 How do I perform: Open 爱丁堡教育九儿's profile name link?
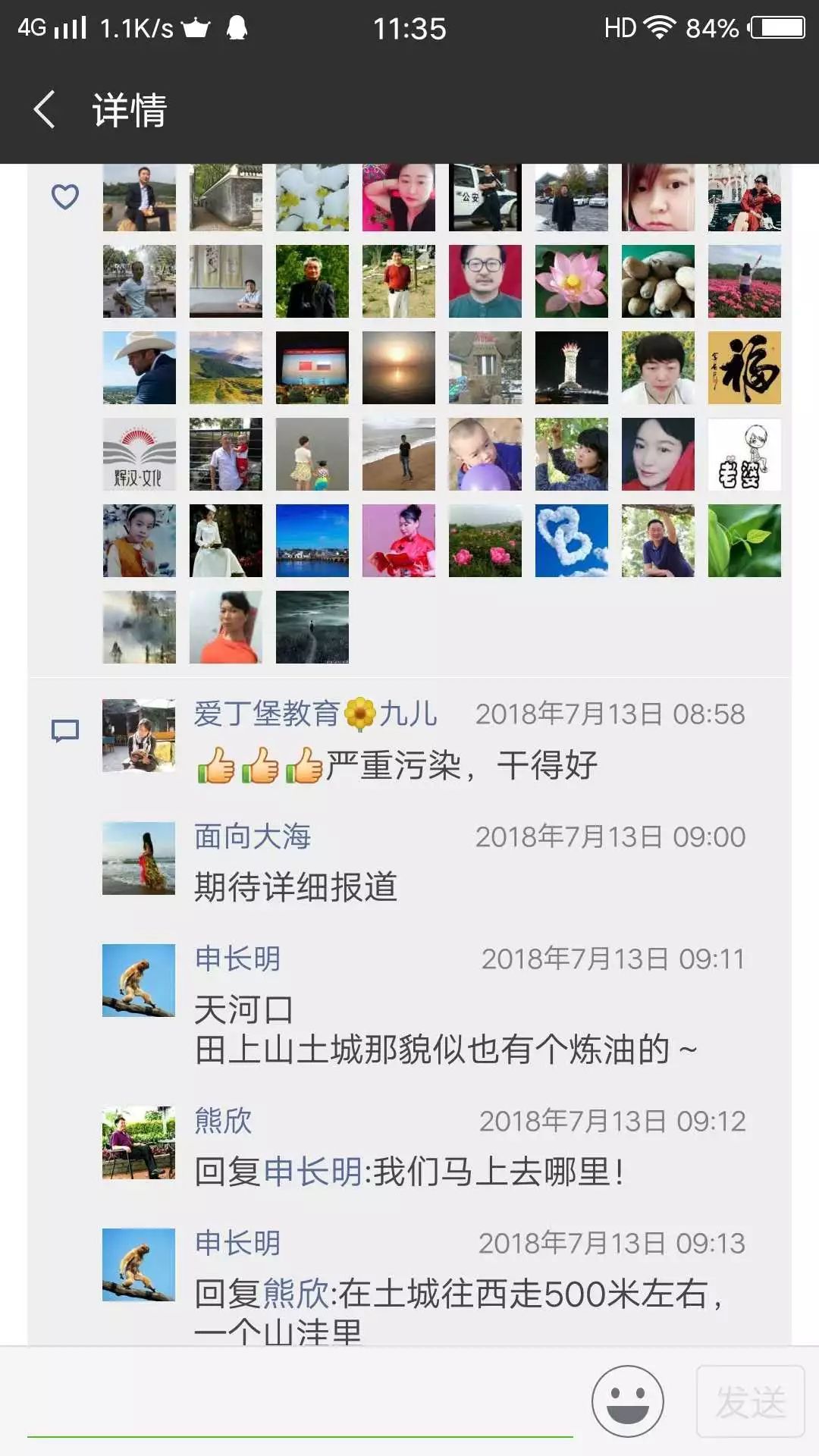315,714
